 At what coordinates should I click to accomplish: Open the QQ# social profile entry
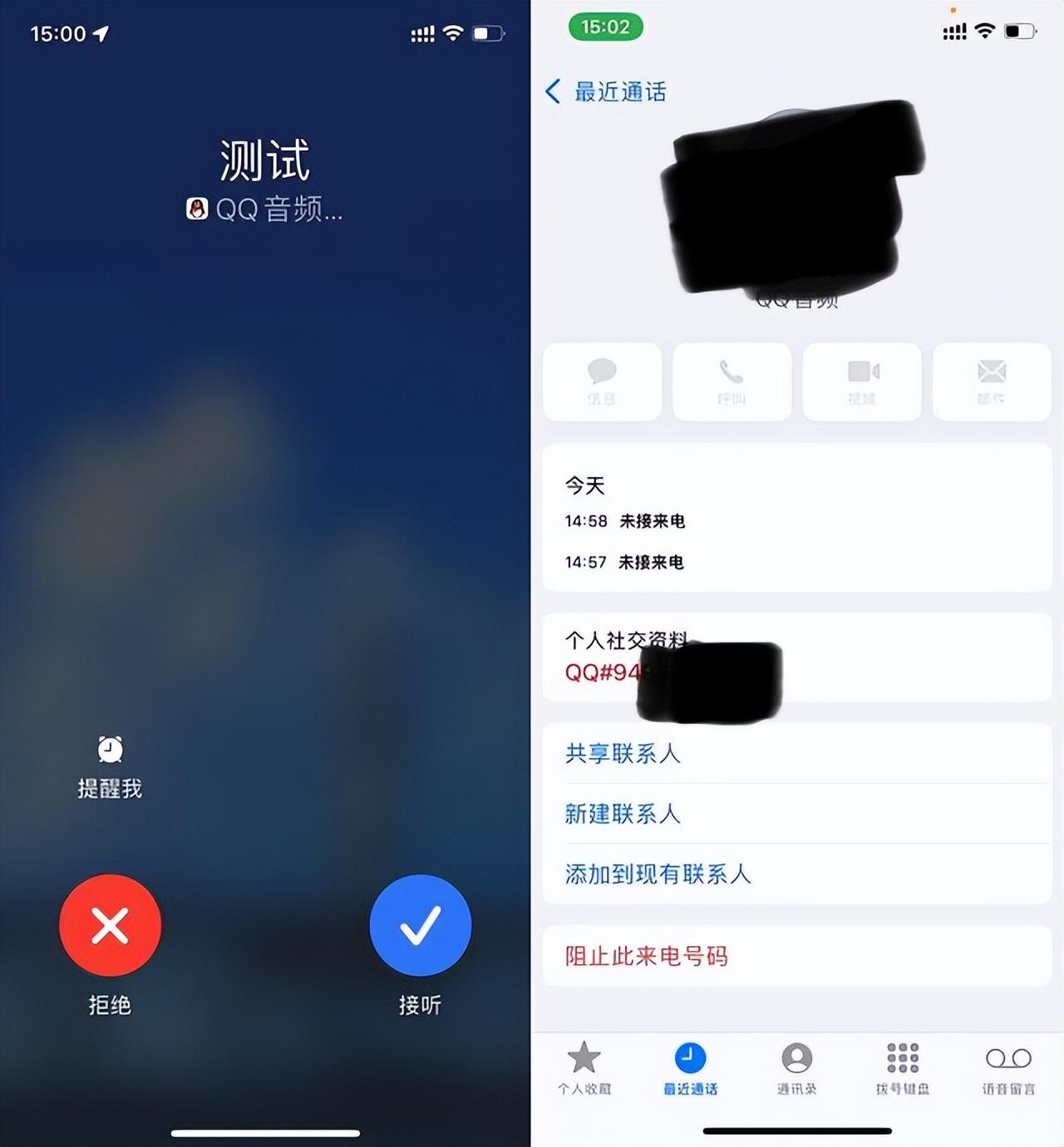(603, 672)
